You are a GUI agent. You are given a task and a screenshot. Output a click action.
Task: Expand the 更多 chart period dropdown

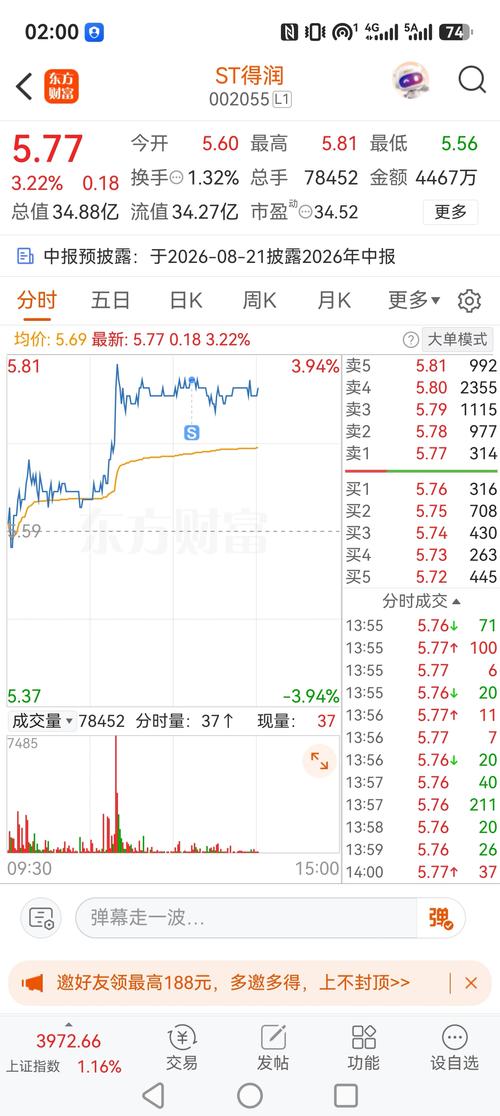414,300
